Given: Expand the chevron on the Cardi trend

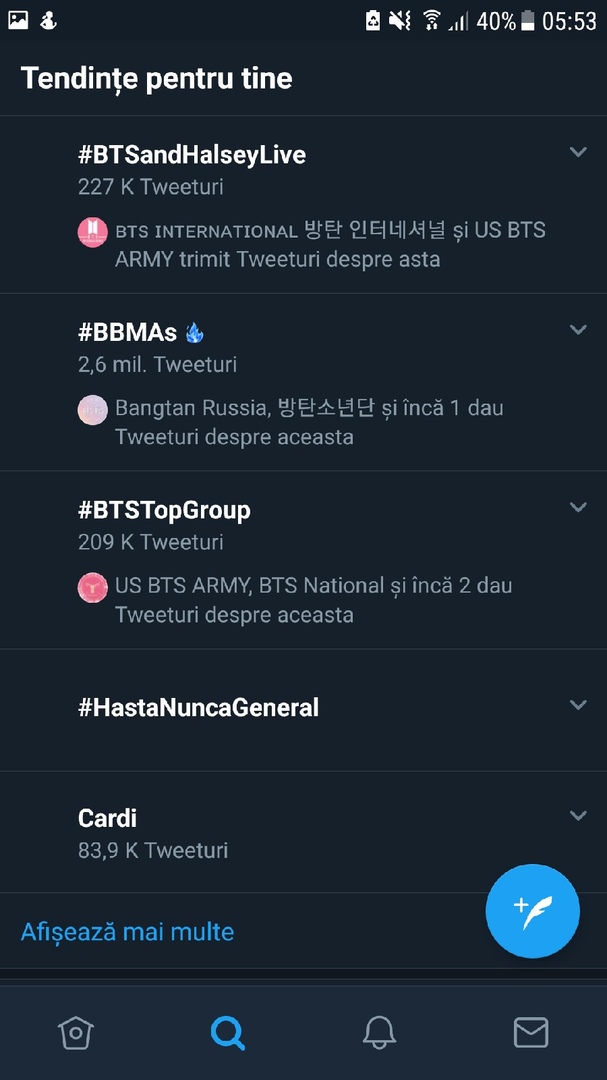Looking at the screenshot, I should [x=578, y=816].
